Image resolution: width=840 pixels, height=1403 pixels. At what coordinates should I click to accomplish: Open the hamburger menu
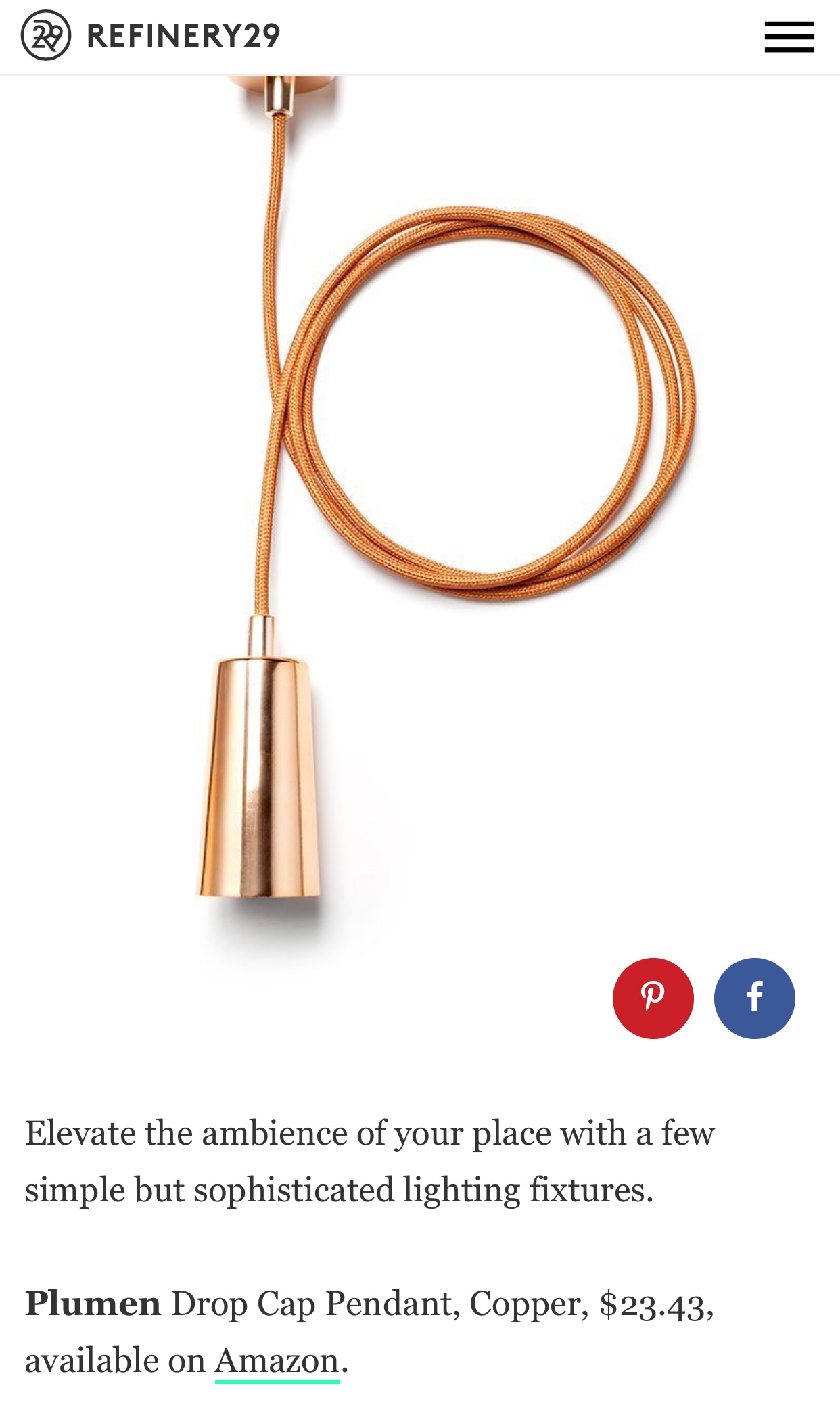click(x=789, y=37)
